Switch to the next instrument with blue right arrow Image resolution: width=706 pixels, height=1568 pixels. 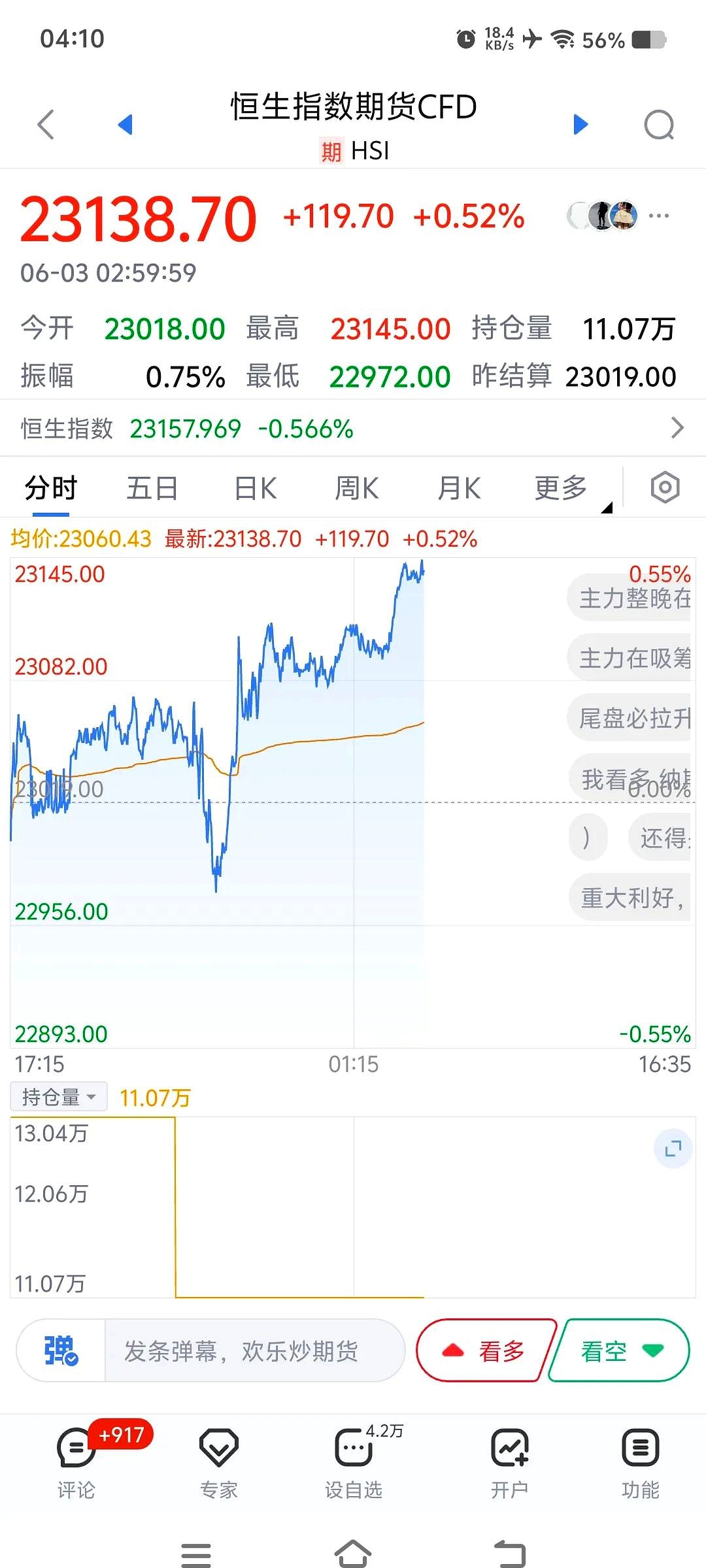(580, 124)
